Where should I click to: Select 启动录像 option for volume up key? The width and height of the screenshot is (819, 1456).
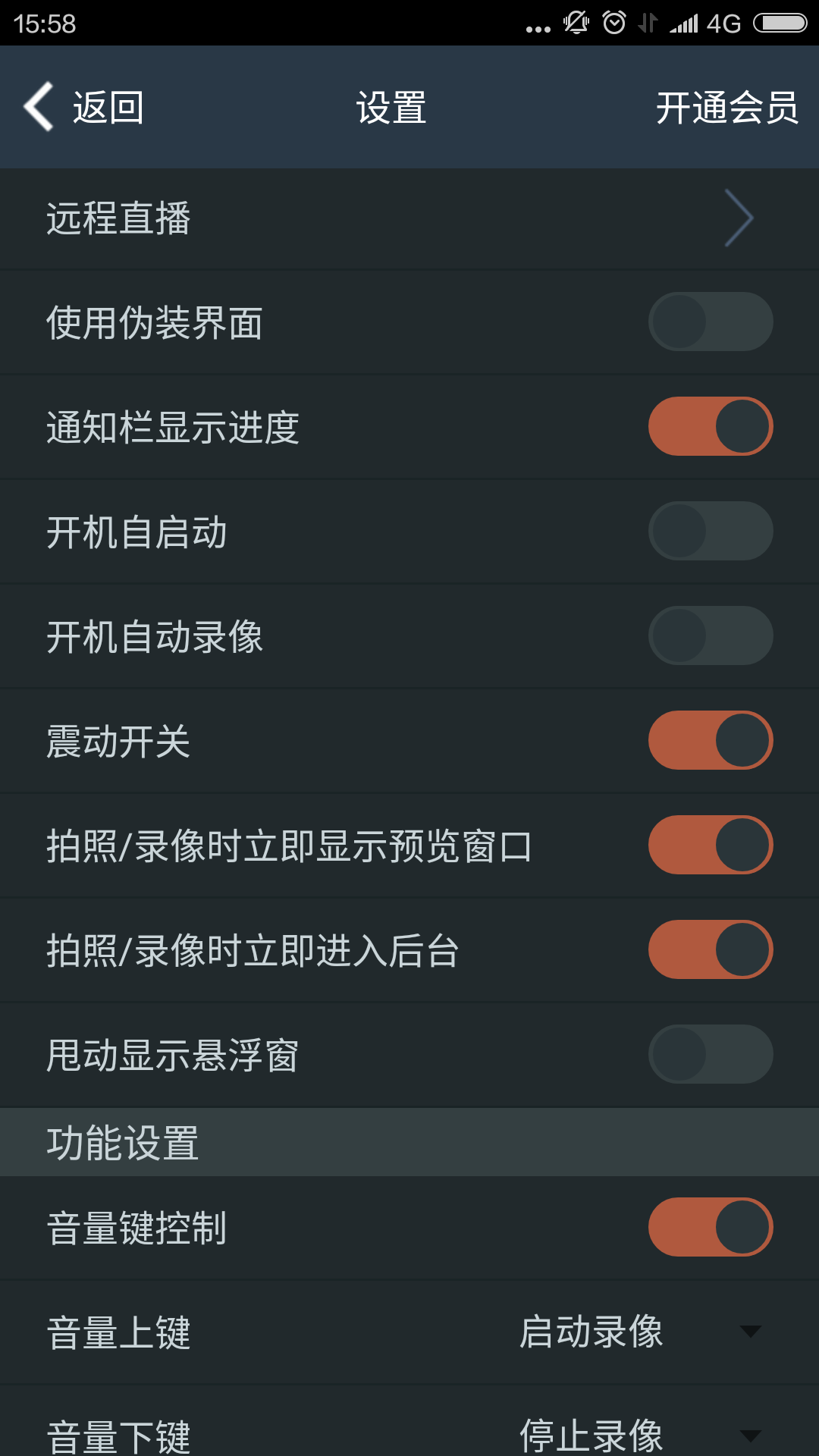[591, 1331]
